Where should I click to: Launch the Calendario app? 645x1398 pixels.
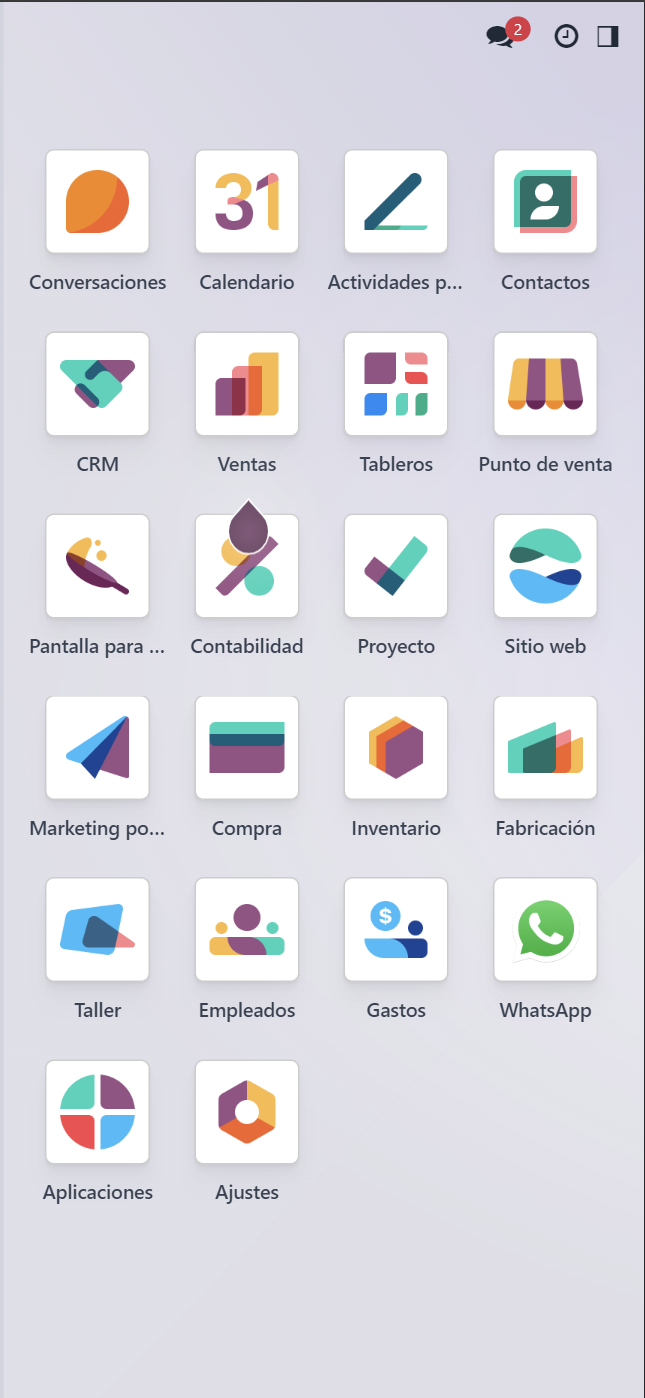(247, 202)
